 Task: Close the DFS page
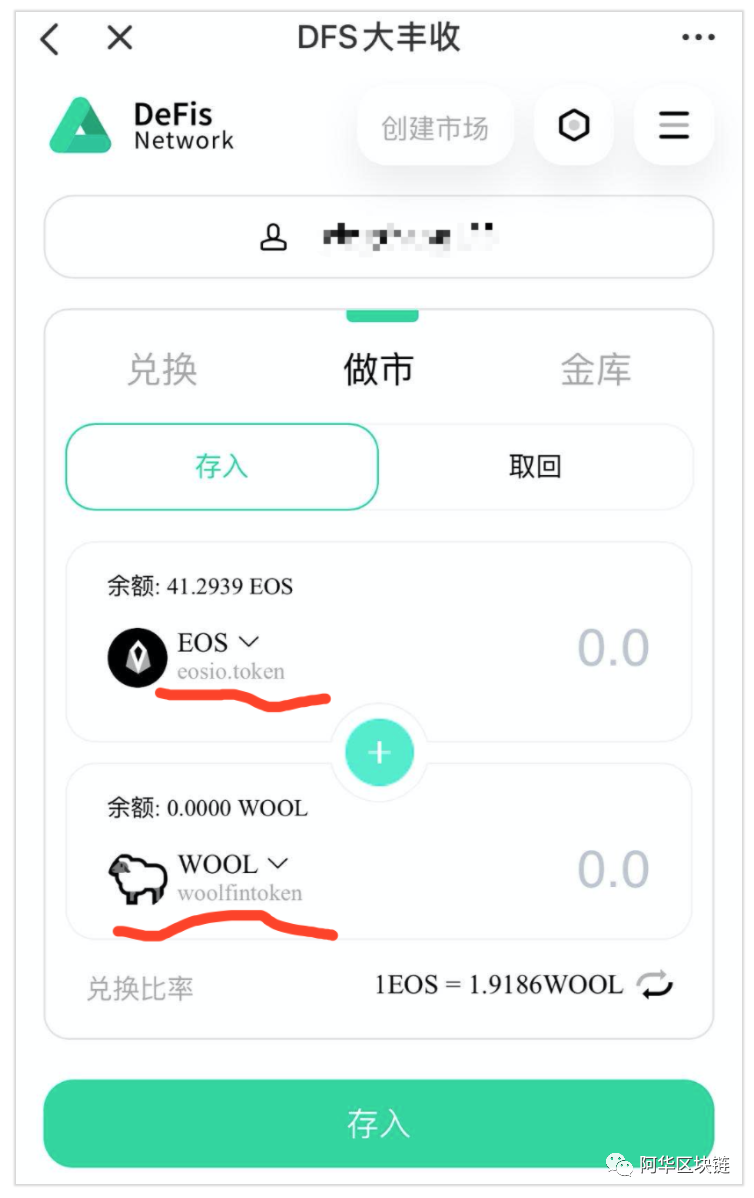coord(120,39)
